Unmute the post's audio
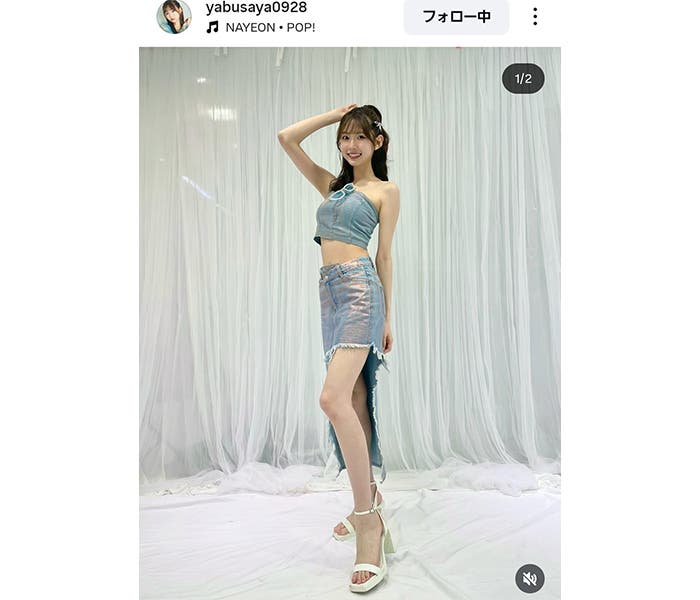This screenshot has height=600, width=700. 530,578
